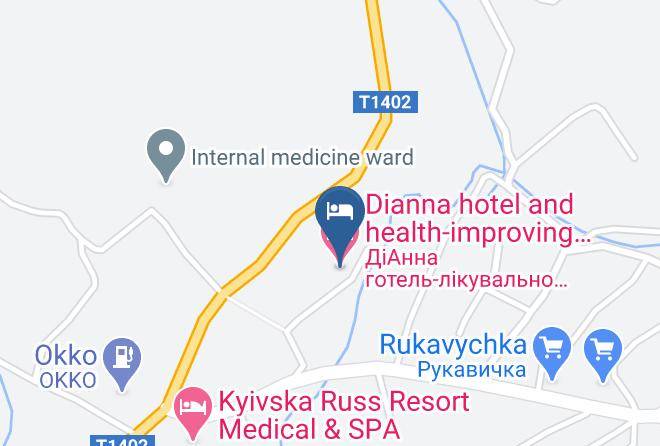
Task: Open the Internal medicine ward map pin
Action: (166, 156)
